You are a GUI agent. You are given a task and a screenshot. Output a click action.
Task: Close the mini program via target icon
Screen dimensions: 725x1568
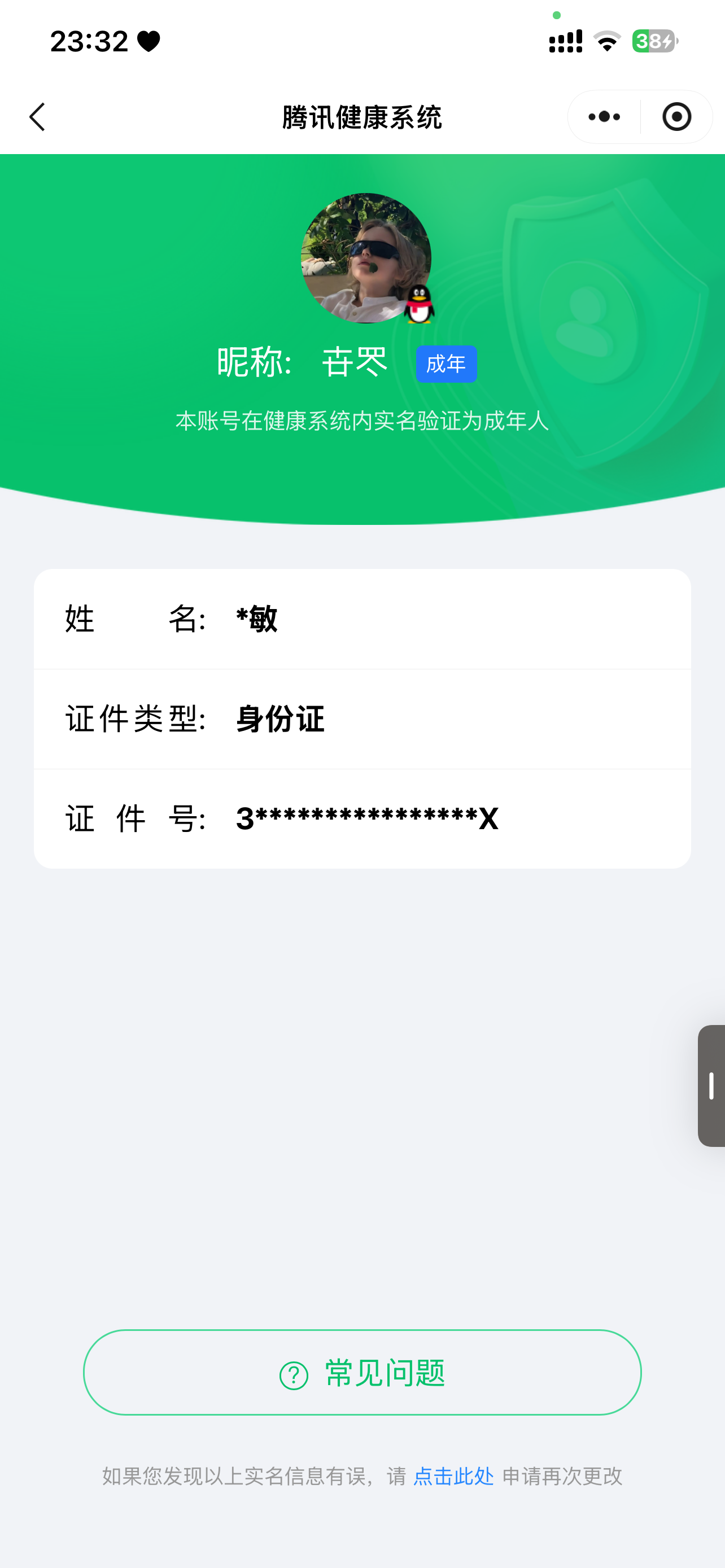[x=676, y=117]
